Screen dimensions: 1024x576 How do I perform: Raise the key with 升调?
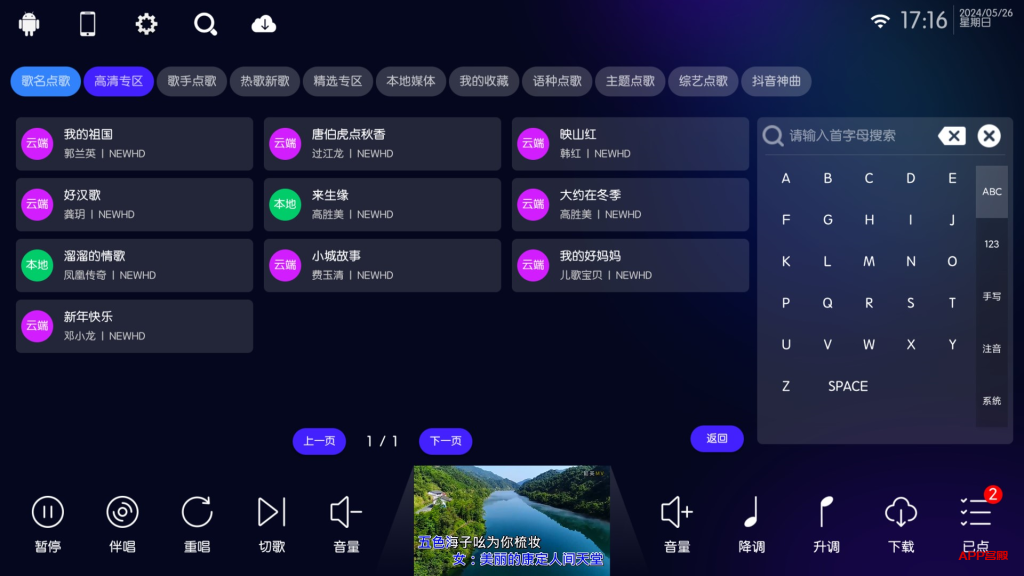pos(826,523)
